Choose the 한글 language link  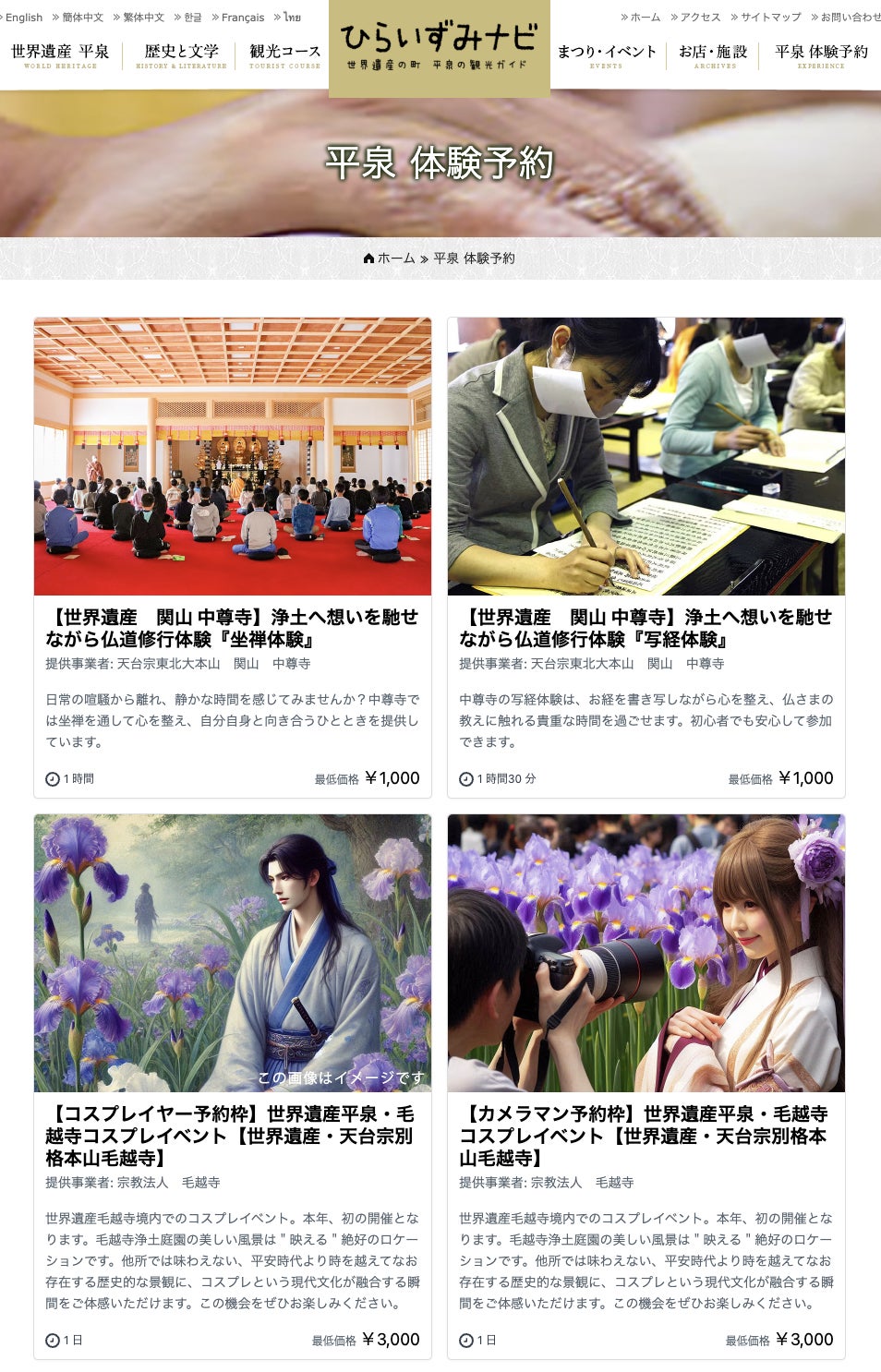point(192,18)
